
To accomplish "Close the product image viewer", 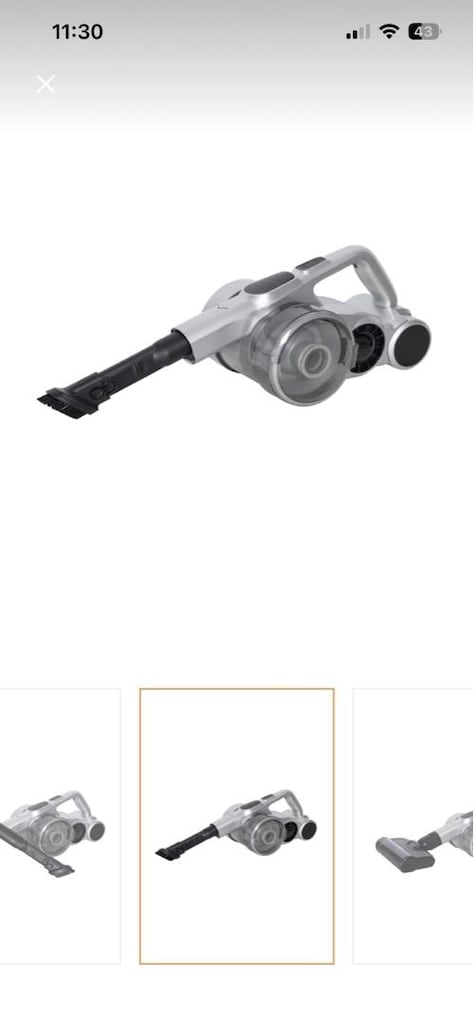I will coord(45,84).
